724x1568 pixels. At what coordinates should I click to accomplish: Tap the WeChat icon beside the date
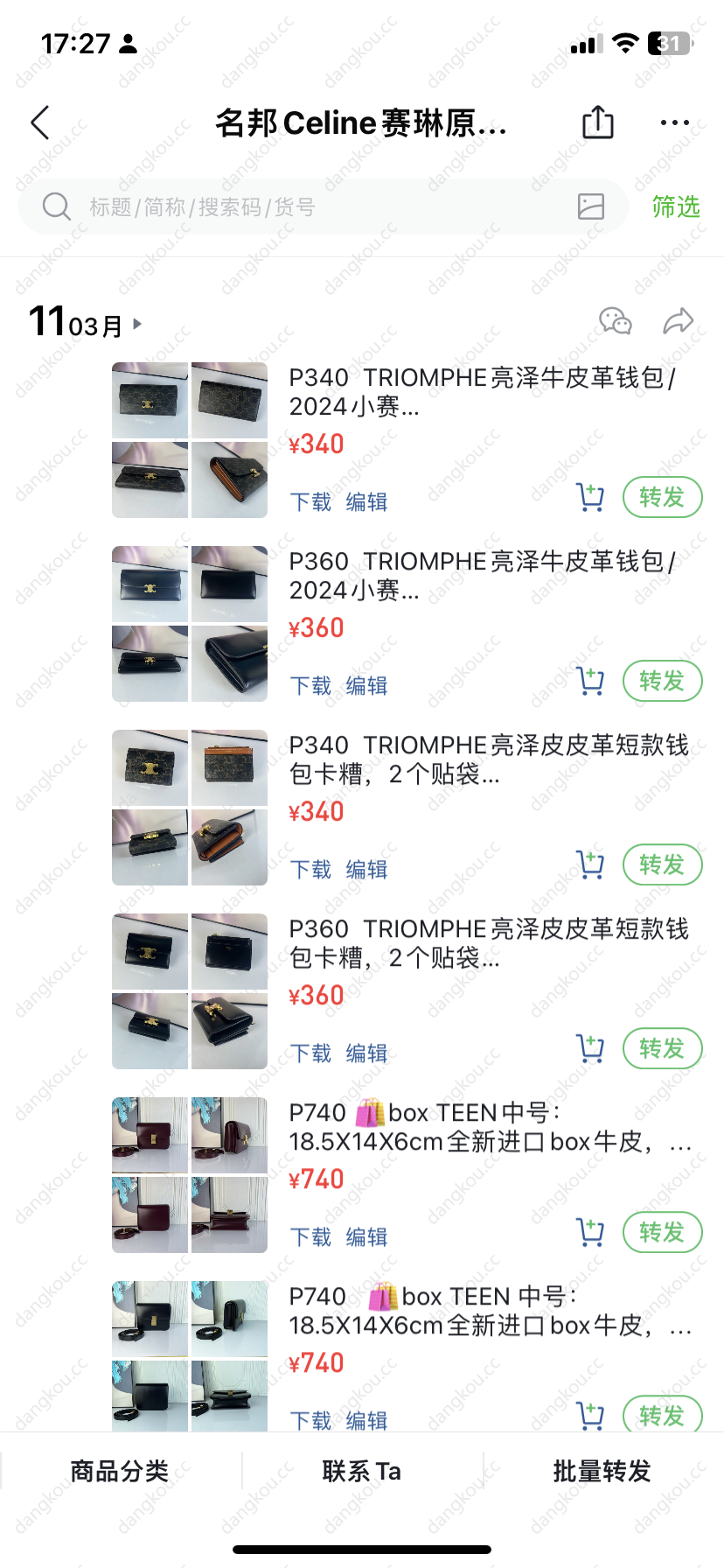click(x=616, y=321)
